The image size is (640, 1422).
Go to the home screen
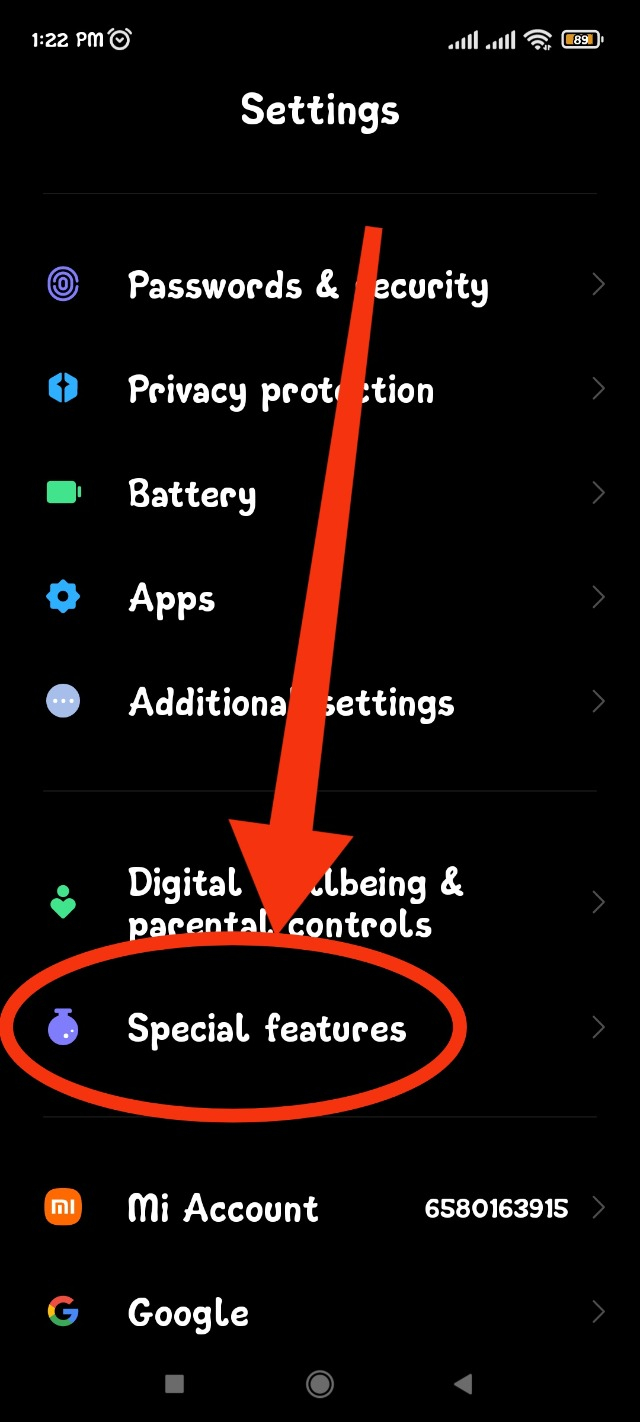(x=320, y=1384)
